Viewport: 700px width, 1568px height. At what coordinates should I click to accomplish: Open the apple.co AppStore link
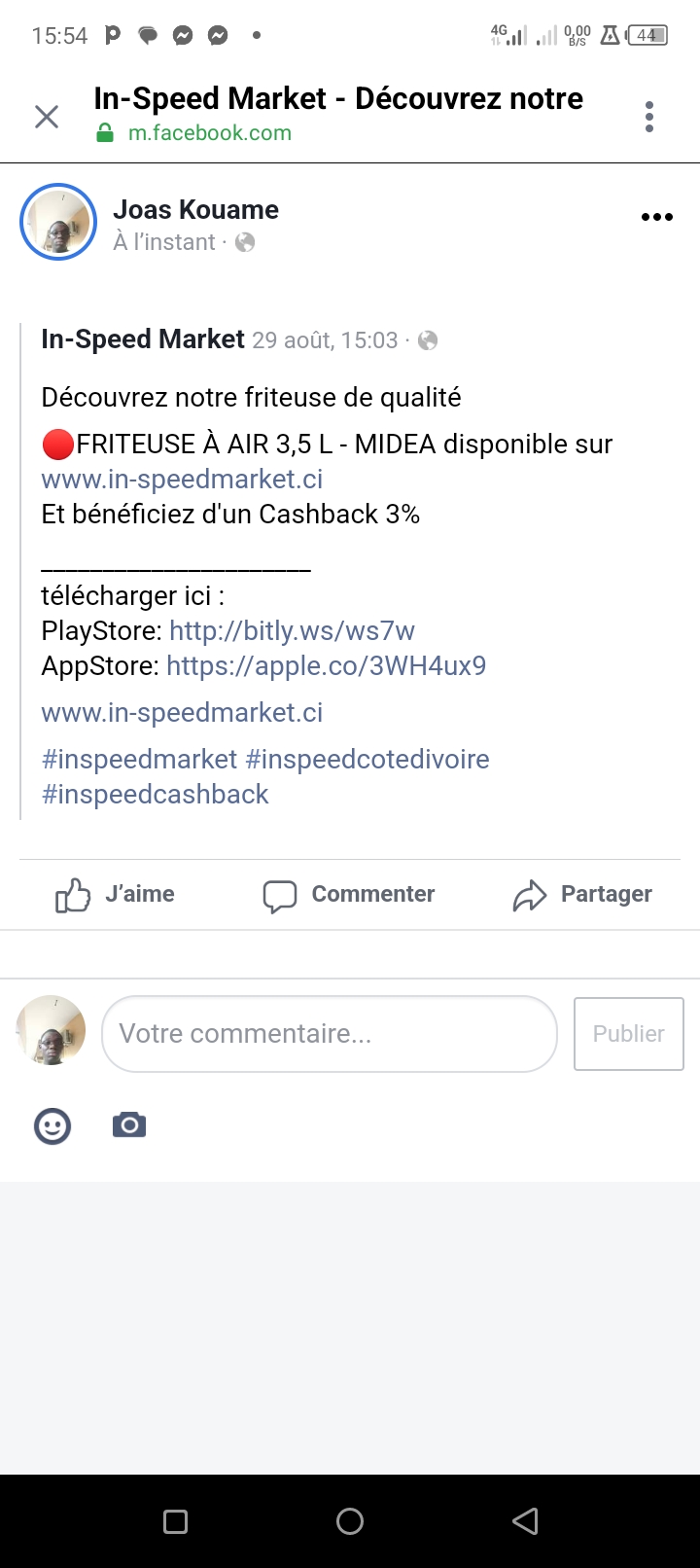326,666
